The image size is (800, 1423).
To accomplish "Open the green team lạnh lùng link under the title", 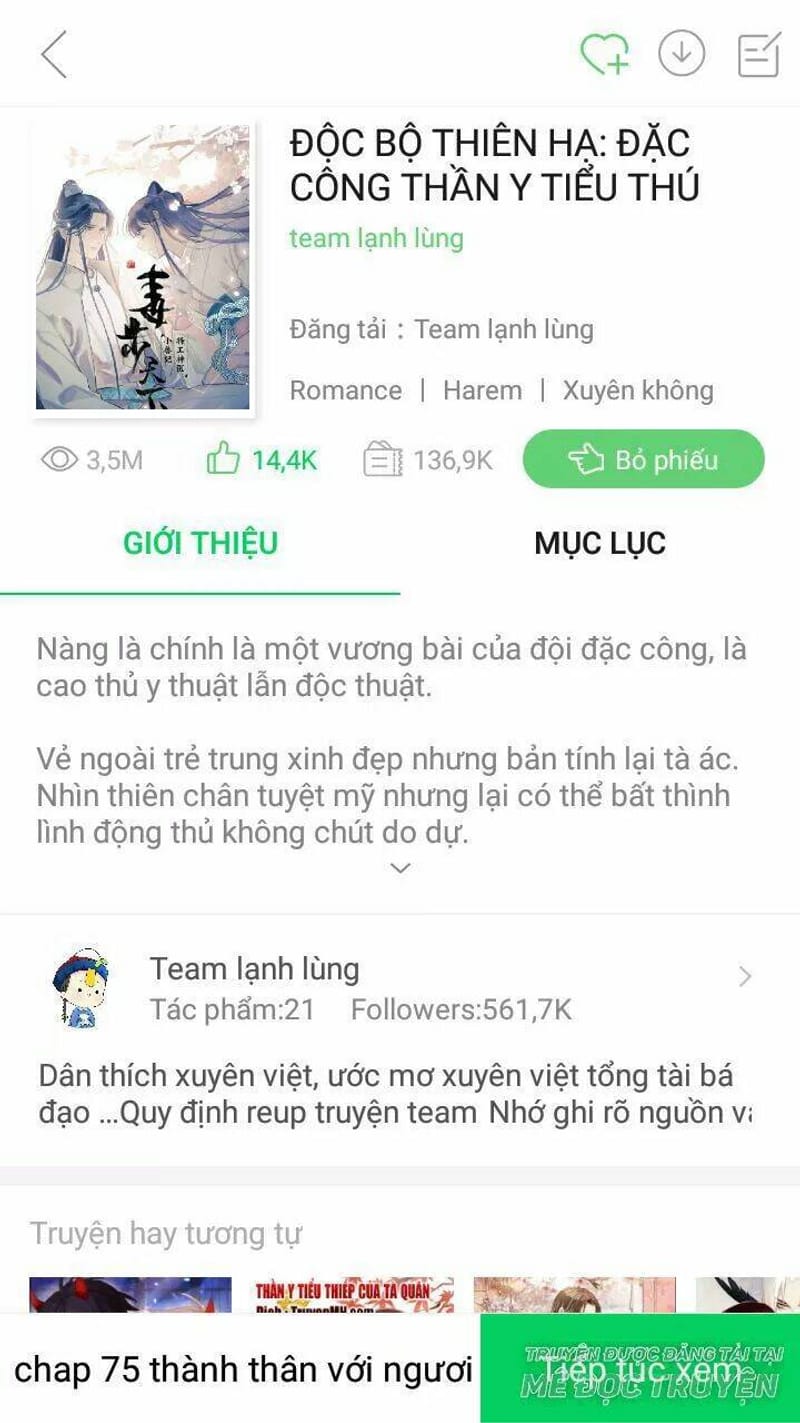I will [x=376, y=238].
